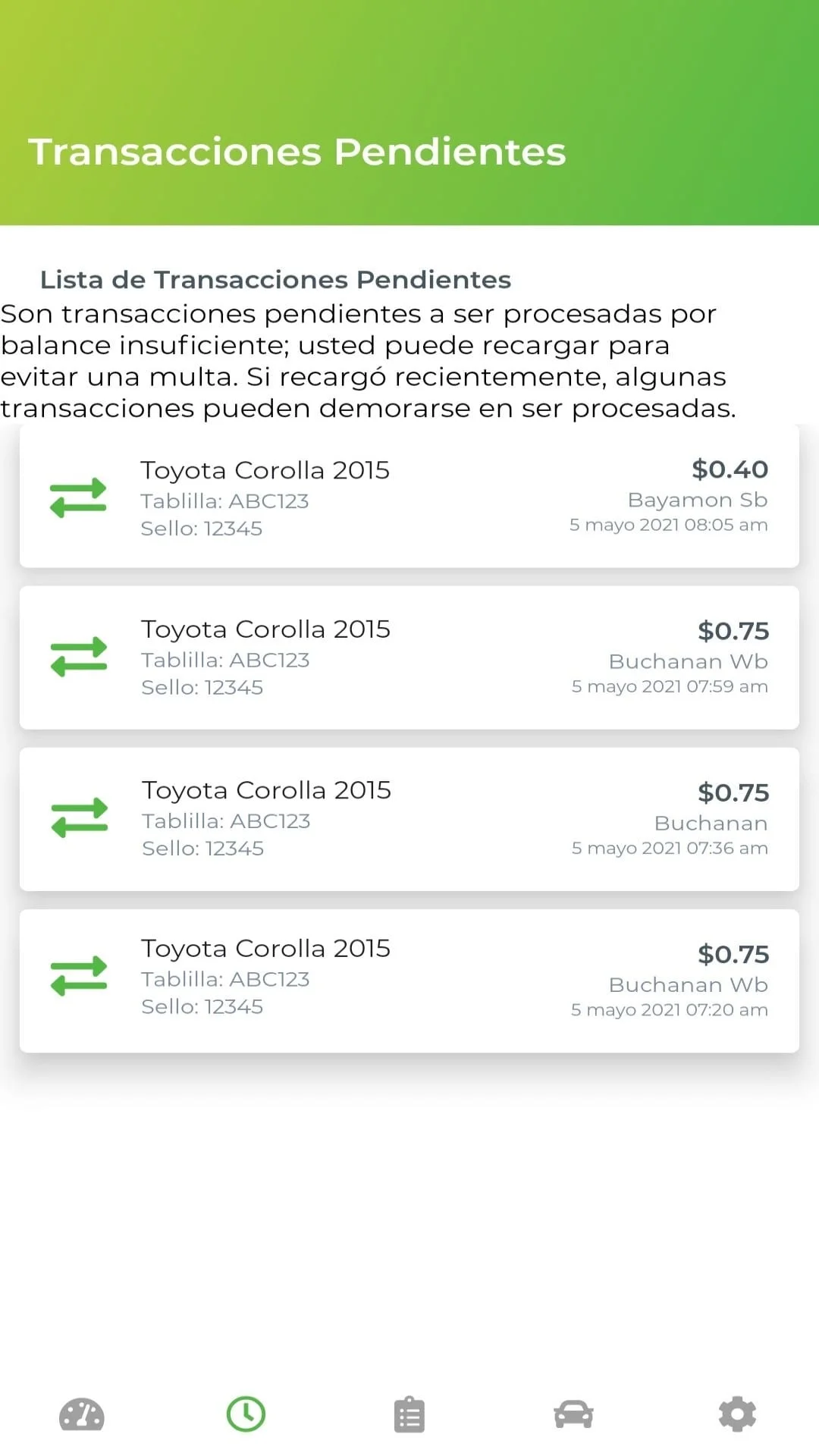Select the Lista de Transacciones Pendientes heading
The height and width of the screenshot is (1456, 819).
275,280
